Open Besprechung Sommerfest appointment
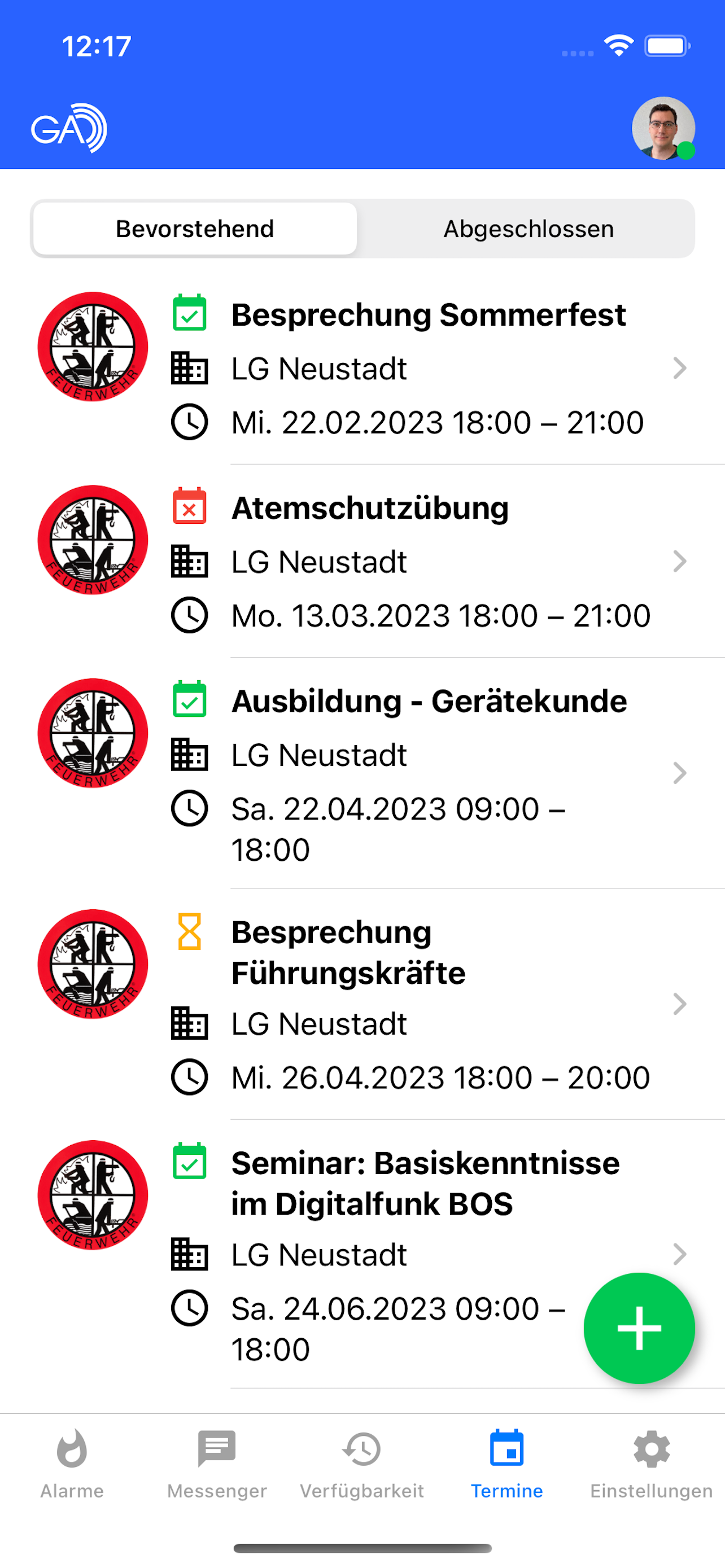This screenshot has width=725, height=1568. coord(428,368)
